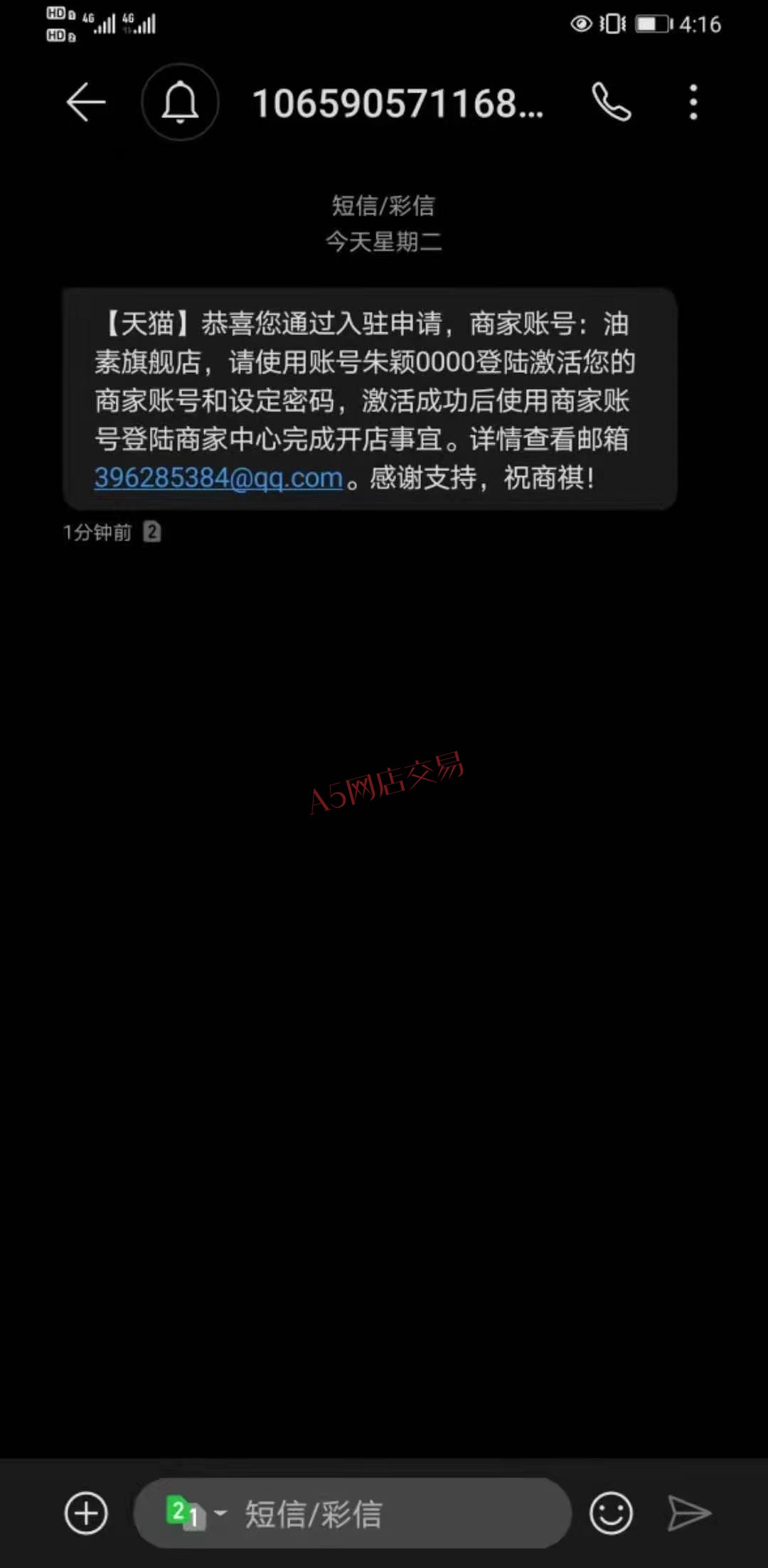Call the sender number 106590571168
768x1568 pixels.
[x=612, y=102]
